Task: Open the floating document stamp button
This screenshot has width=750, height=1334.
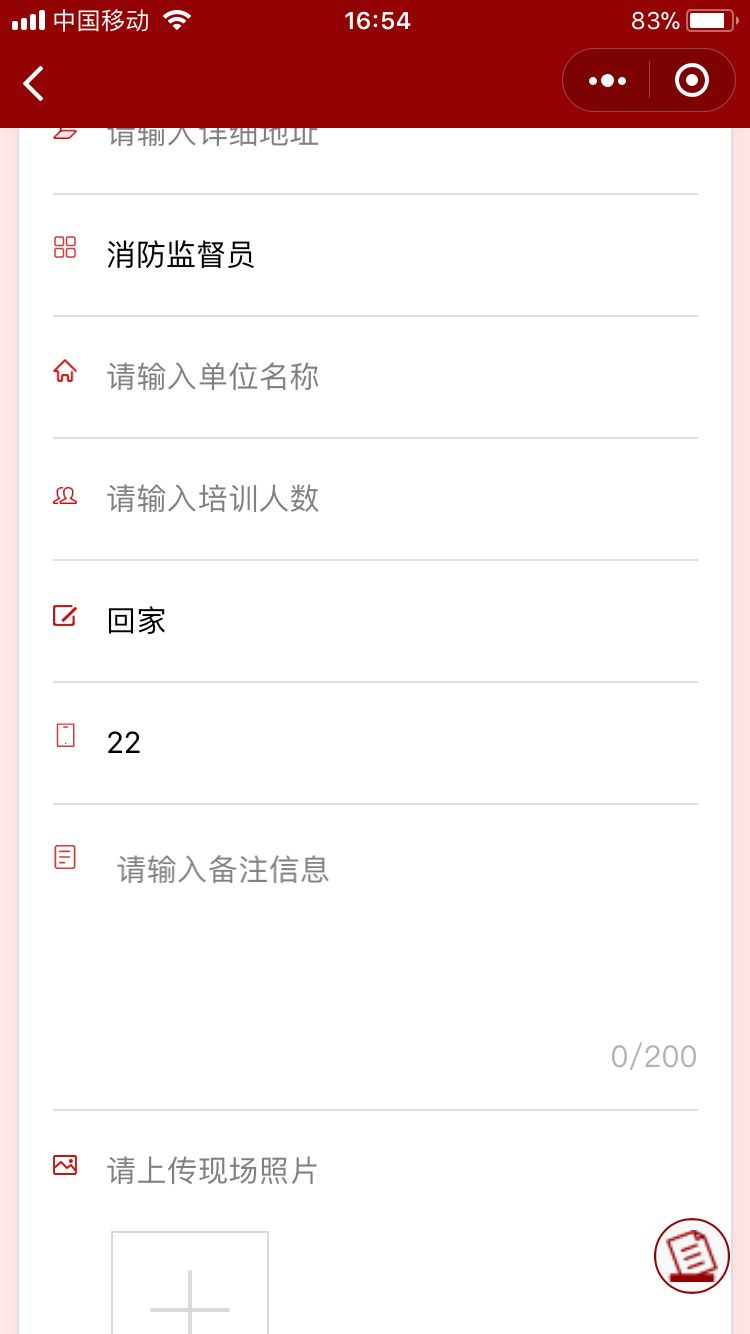Action: coord(691,1256)
